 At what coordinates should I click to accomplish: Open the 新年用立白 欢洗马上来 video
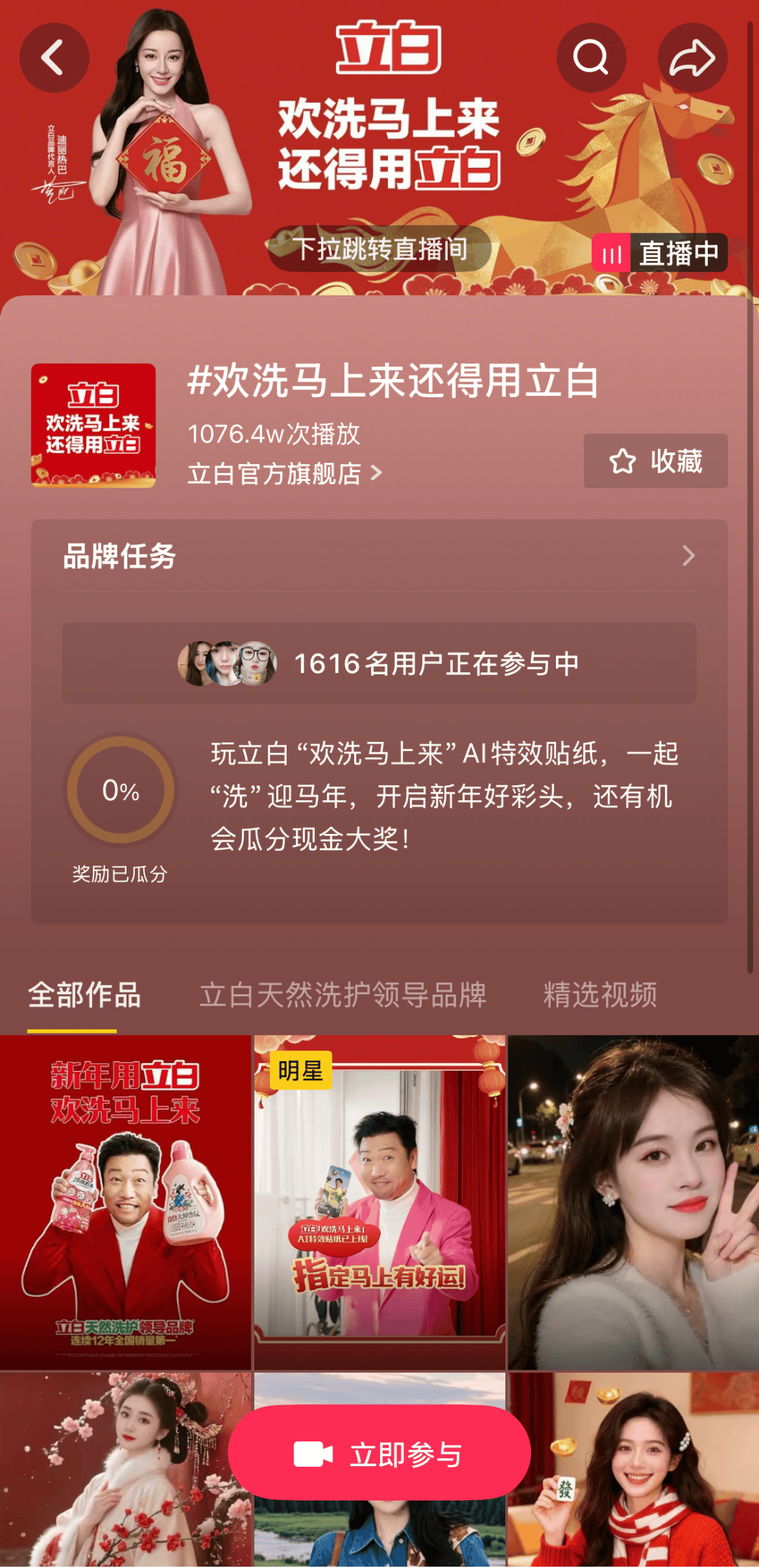[x=125, y=1201]
